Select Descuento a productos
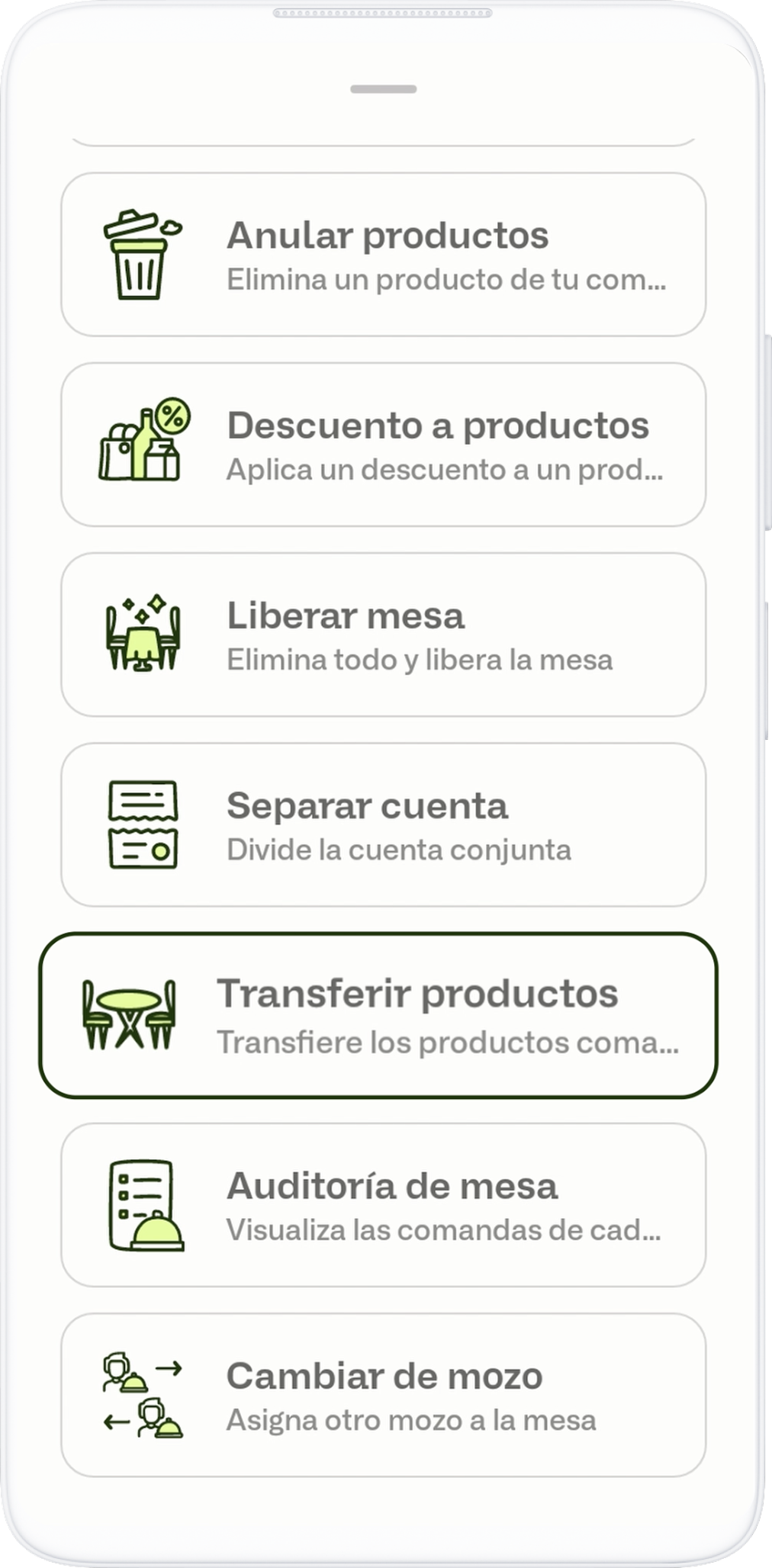This screenshot has height=1568, width=772. click(383, 445)
